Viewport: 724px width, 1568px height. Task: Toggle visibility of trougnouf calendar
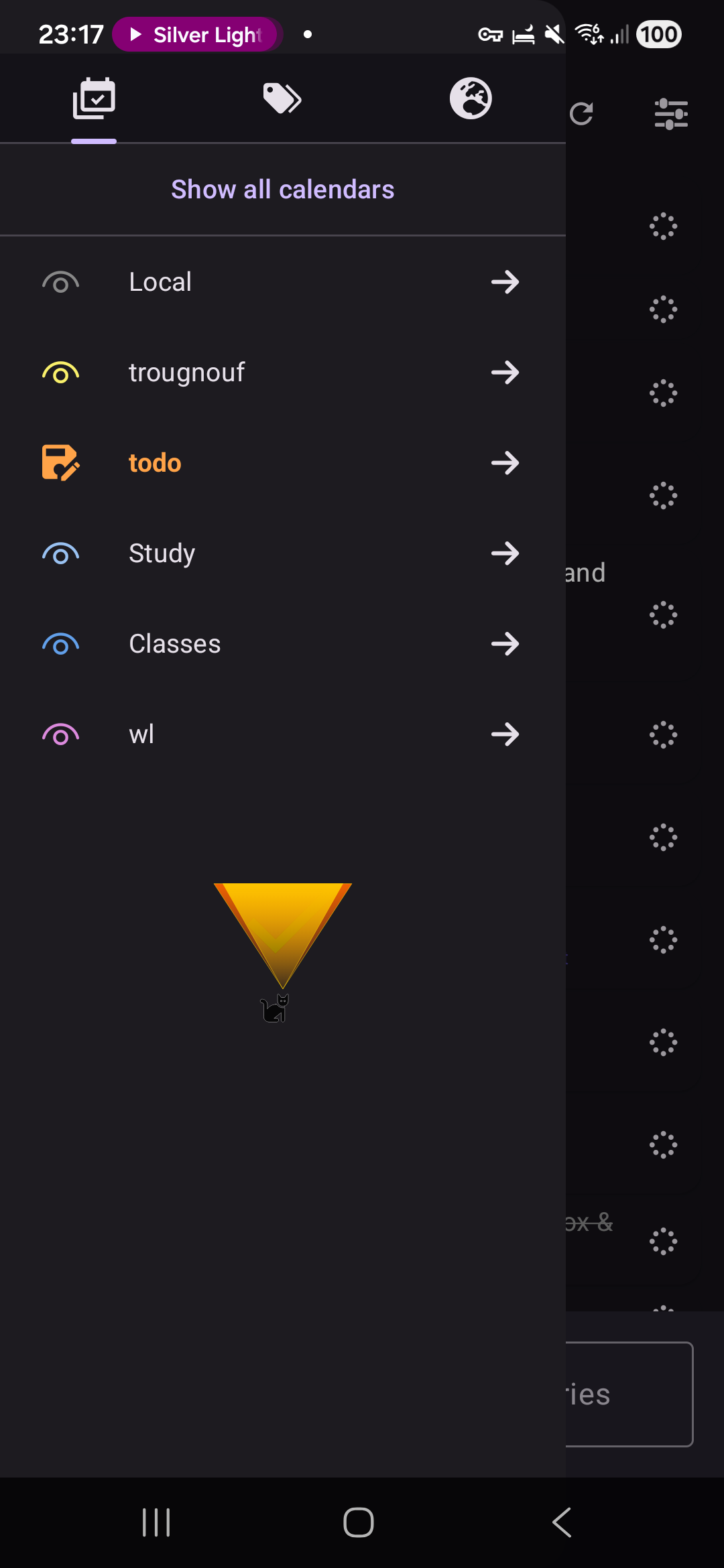click(60, 373)
